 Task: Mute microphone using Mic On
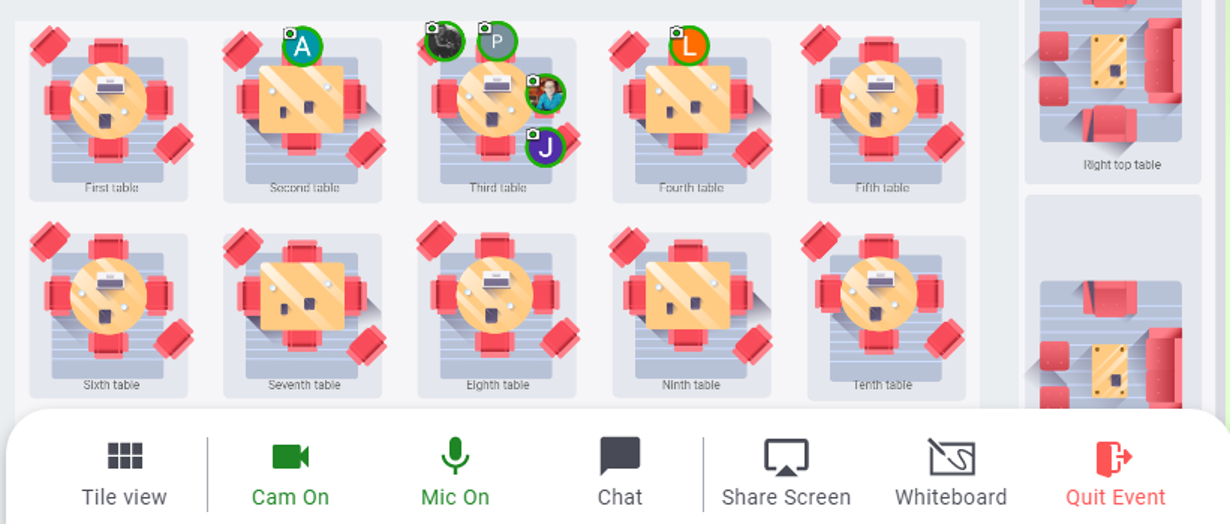(x=455, y=474)
